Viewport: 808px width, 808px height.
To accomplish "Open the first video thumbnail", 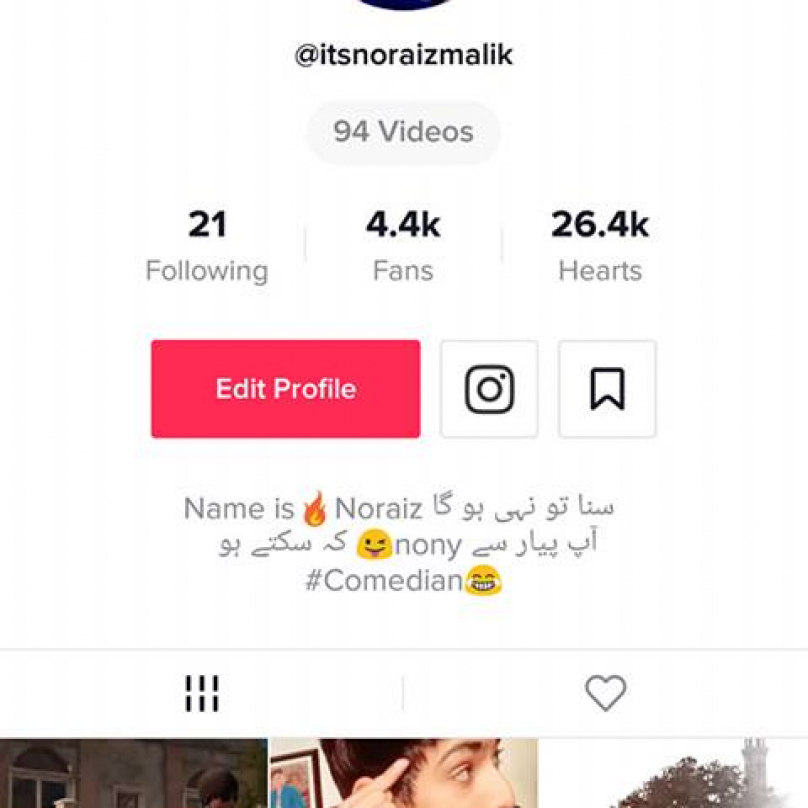I will click(x=133, y=774).
